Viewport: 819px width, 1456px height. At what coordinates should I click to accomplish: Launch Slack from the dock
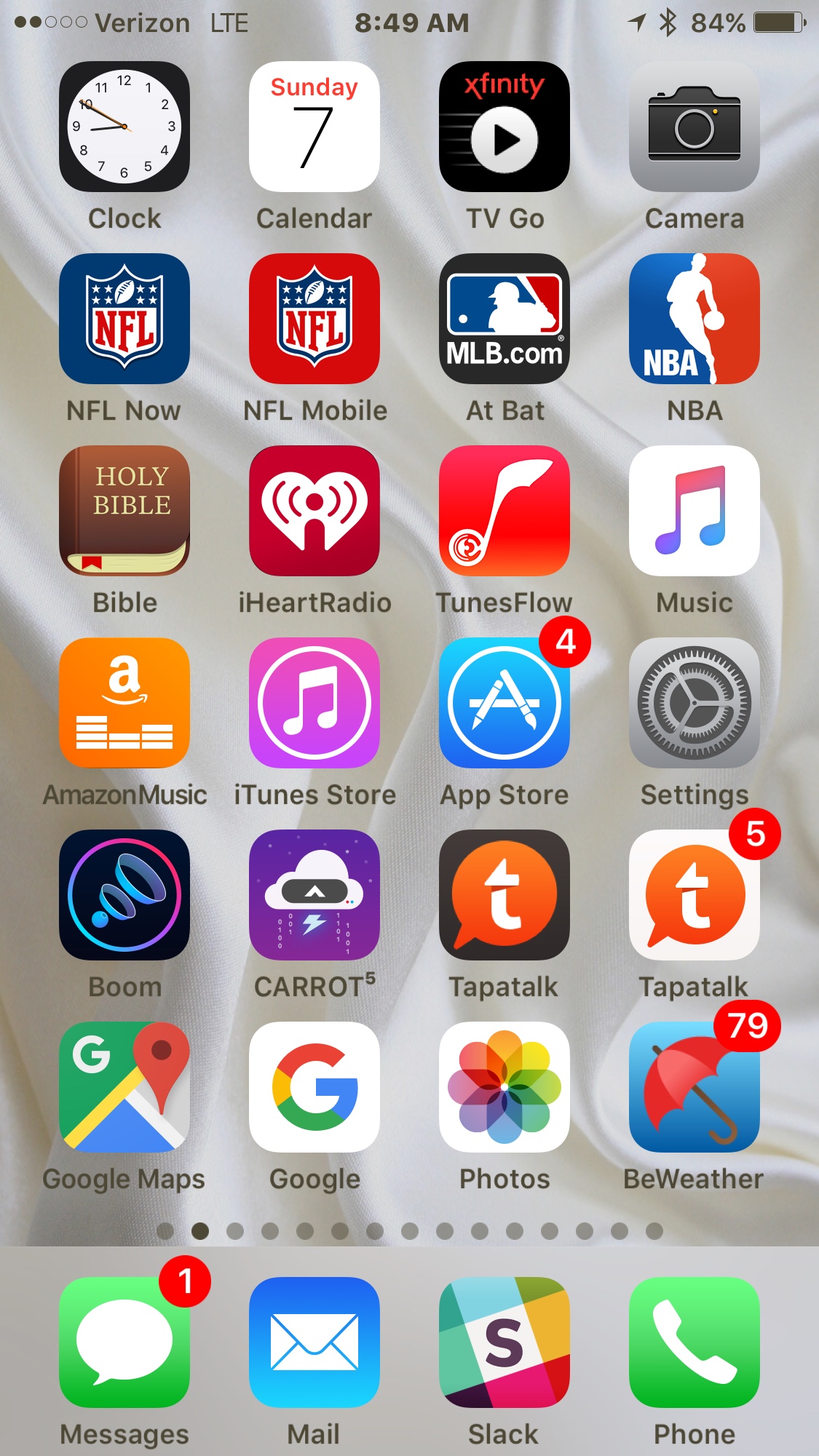click(x=505, y=1342)
